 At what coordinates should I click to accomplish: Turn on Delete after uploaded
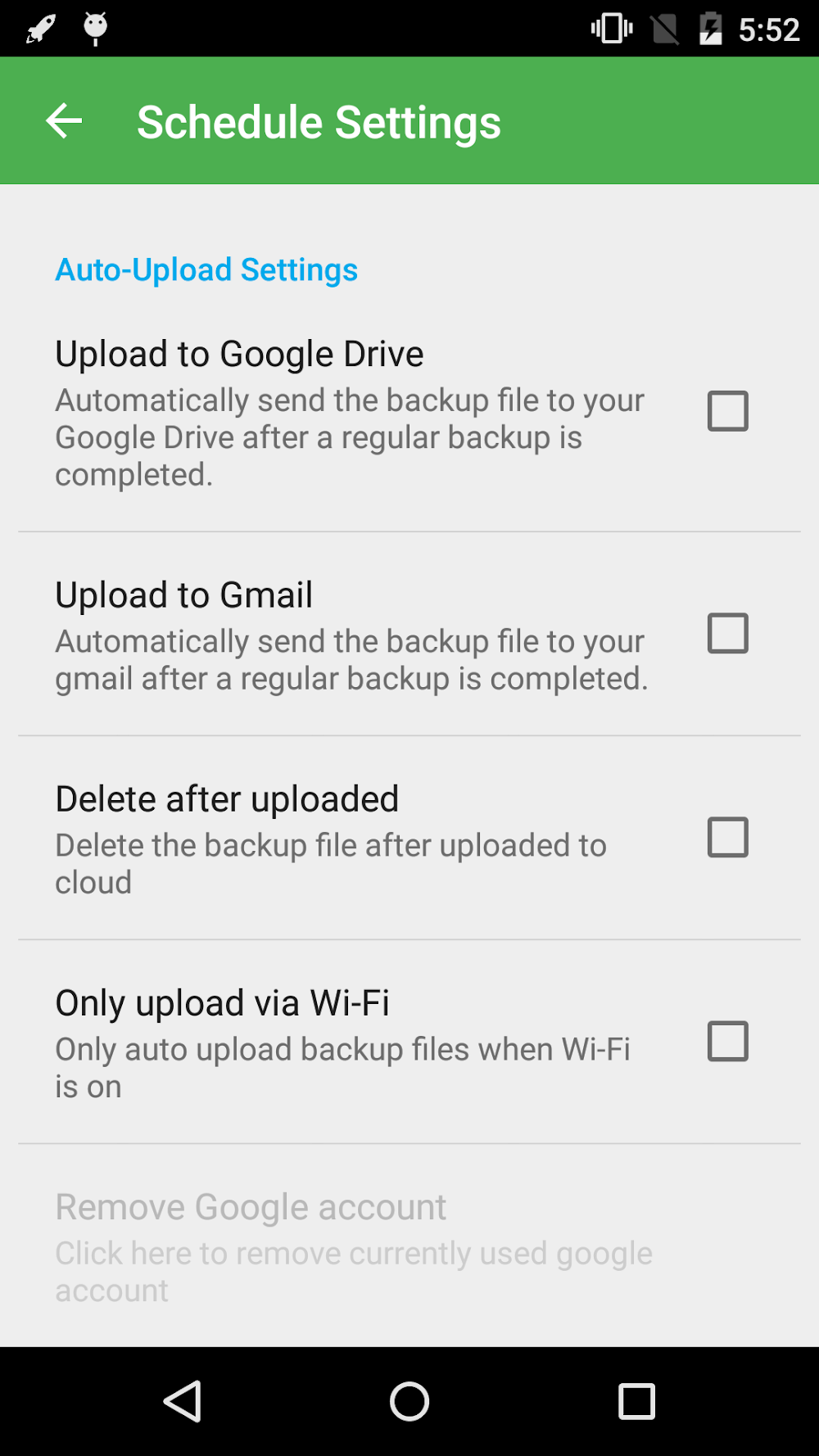pyautogui.click(x=727, y=837)
